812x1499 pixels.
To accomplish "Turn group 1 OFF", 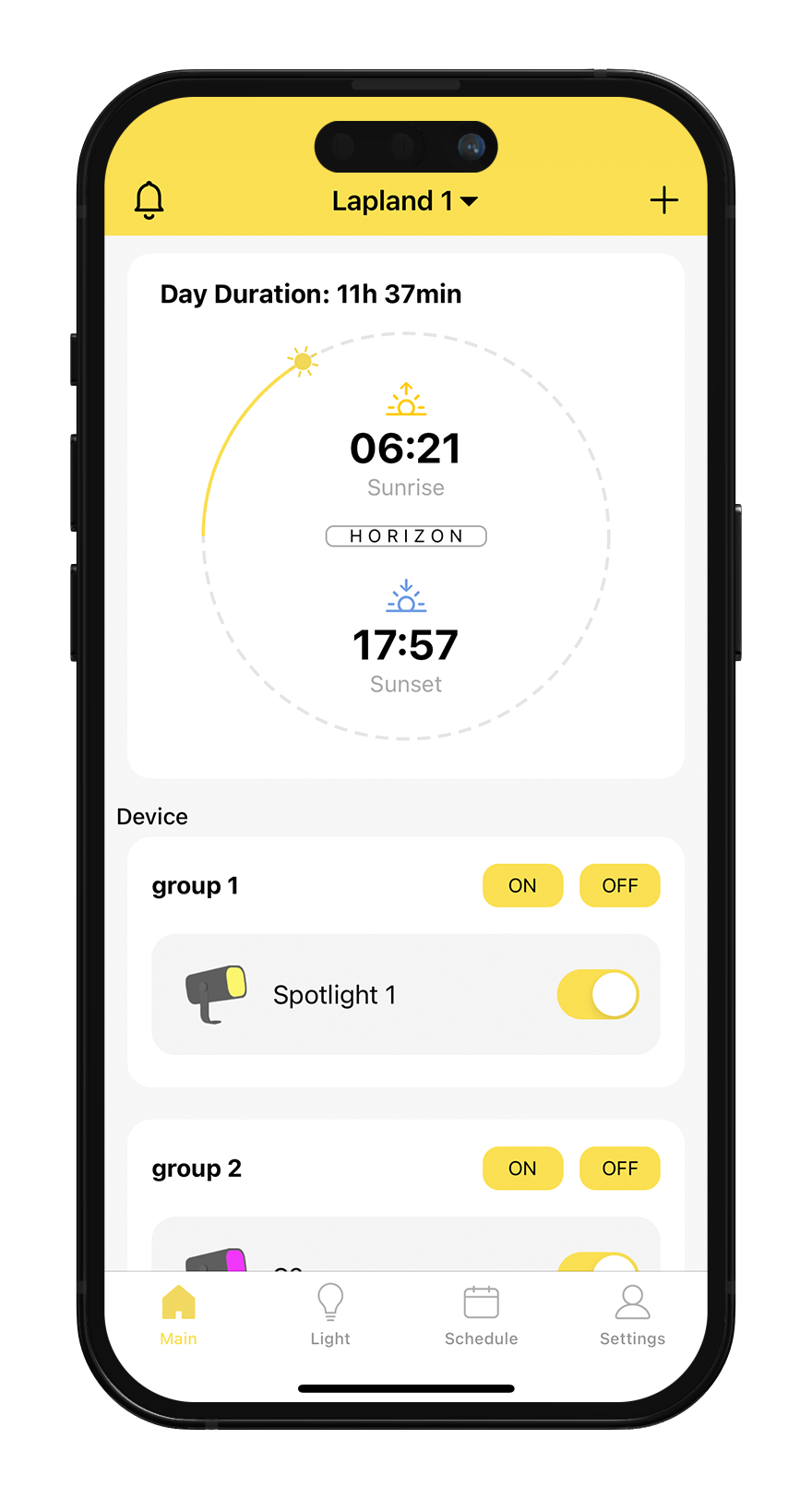I will [619, 885].
